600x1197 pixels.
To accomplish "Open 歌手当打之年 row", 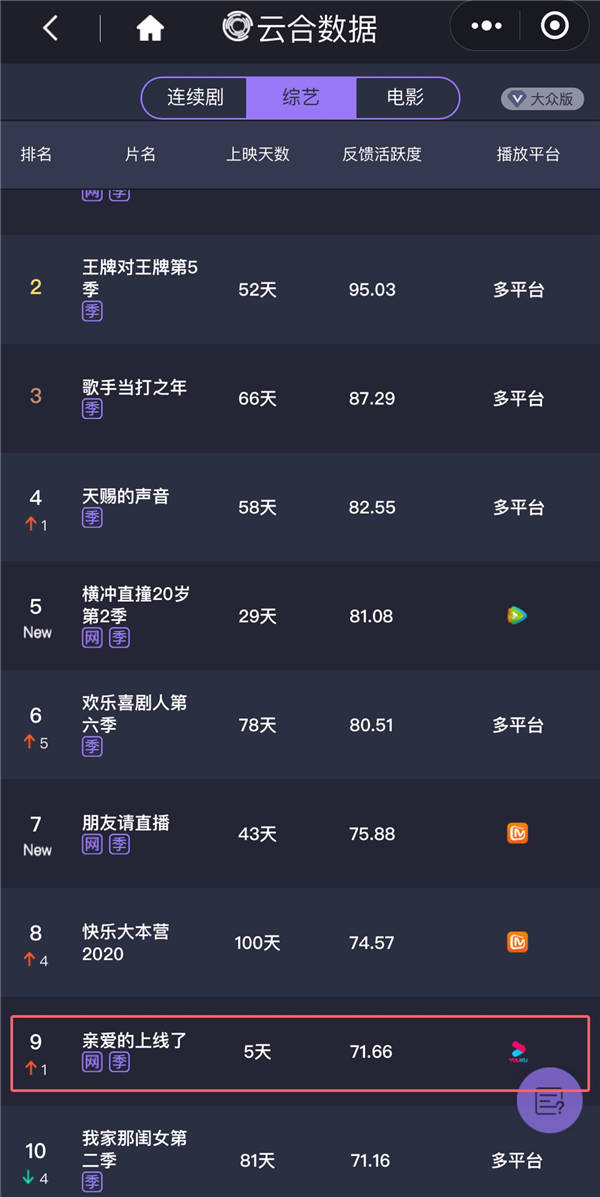I will point(300,398).
